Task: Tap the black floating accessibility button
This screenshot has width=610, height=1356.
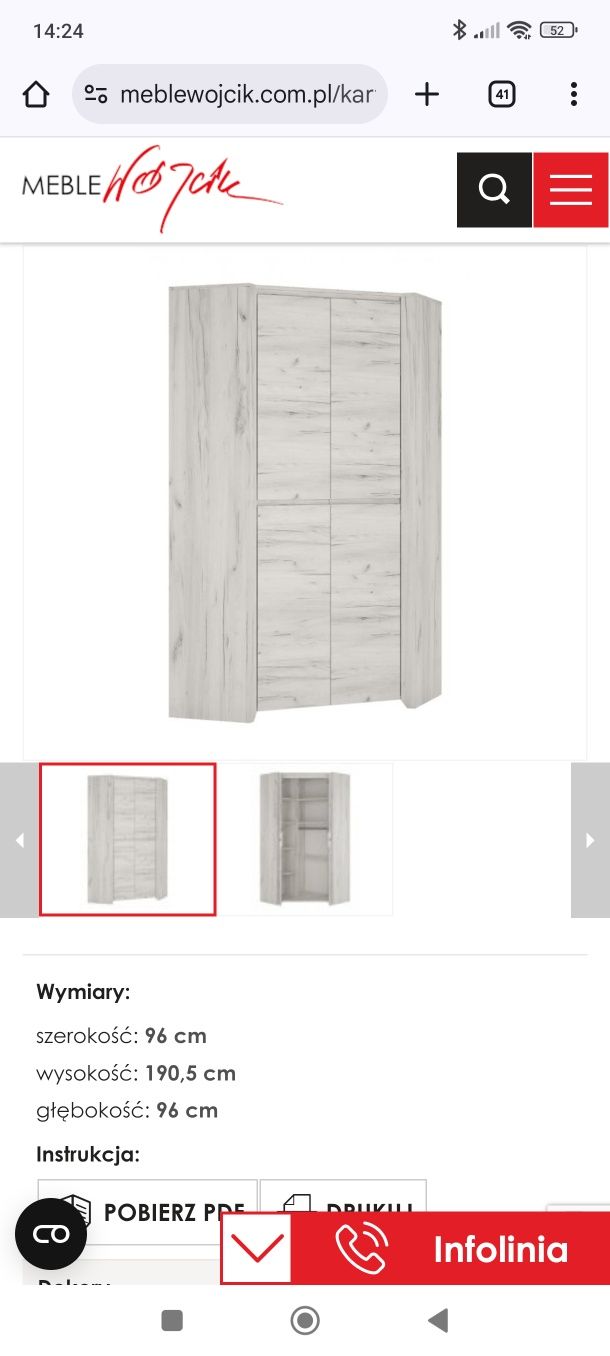Action: 51,1234
